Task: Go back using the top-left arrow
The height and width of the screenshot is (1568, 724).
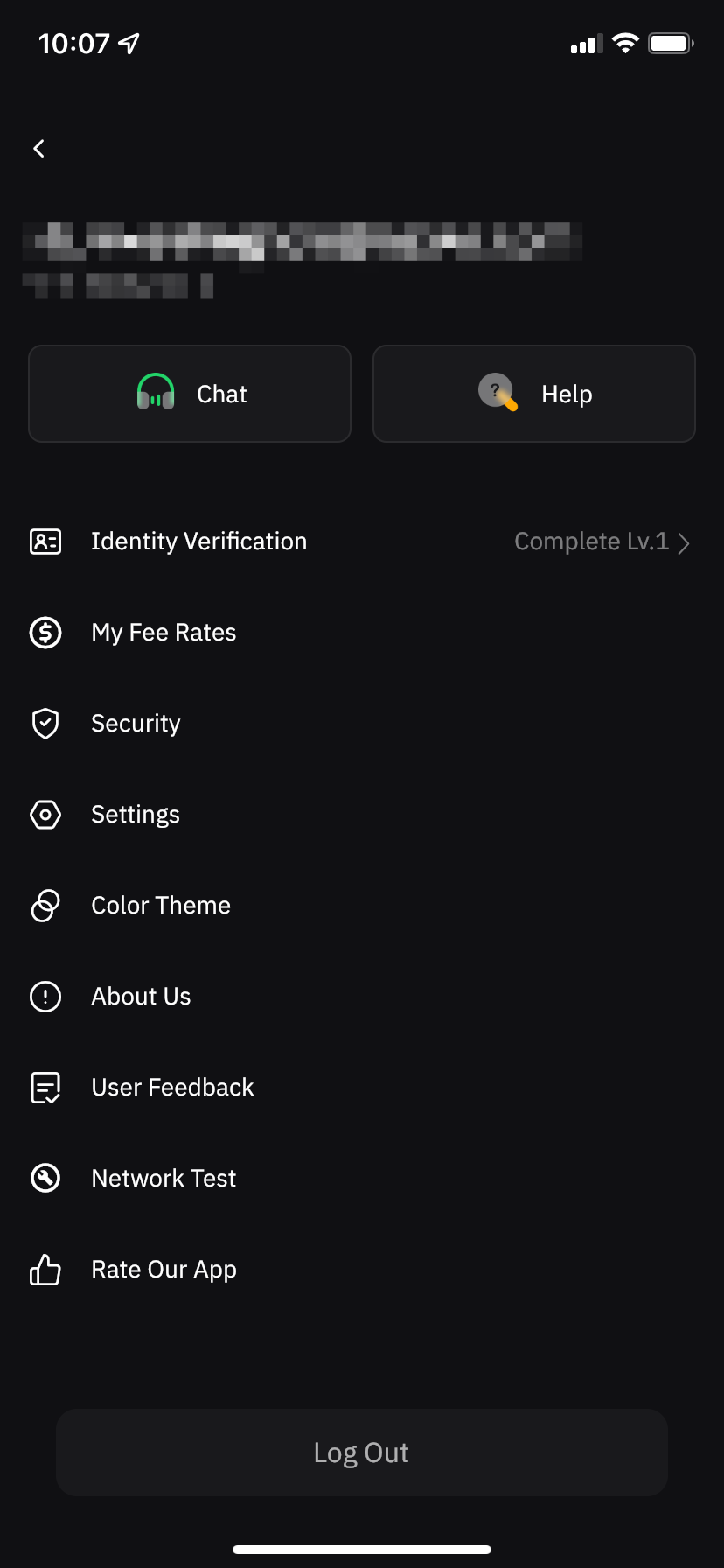Action: pyautogui.click(x=39, y=149)
